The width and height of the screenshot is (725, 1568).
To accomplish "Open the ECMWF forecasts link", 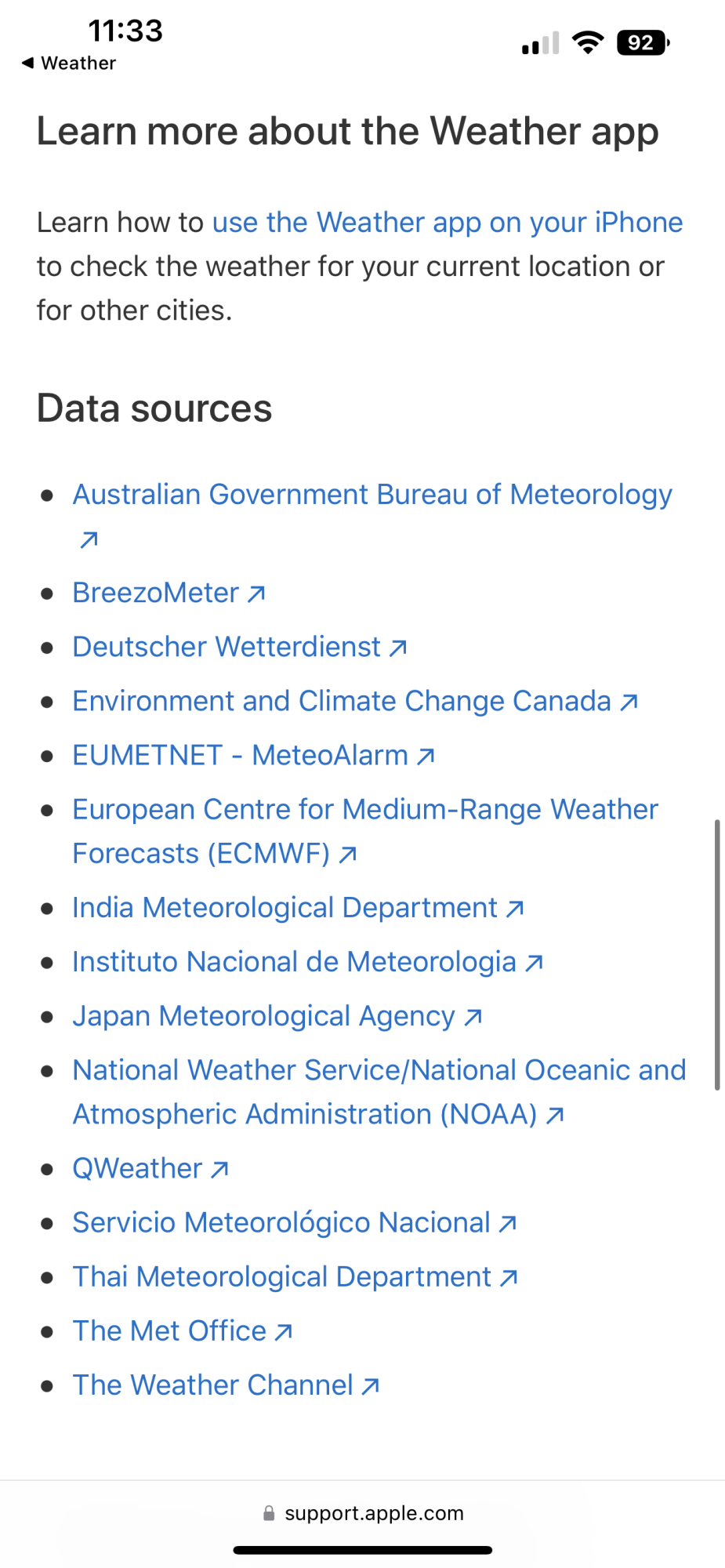I will tap(365, 831).
